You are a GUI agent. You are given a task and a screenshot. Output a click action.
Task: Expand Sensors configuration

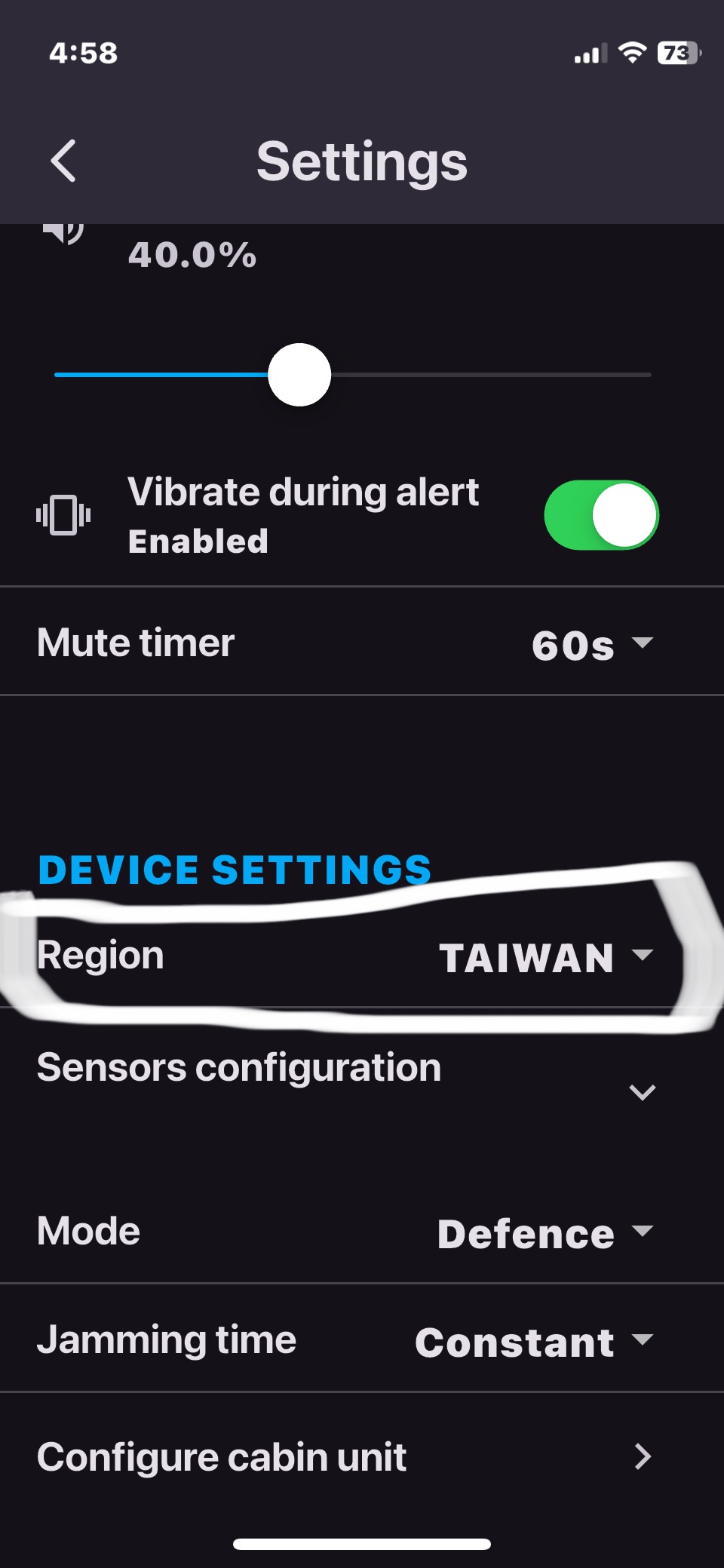(642, 1091)
